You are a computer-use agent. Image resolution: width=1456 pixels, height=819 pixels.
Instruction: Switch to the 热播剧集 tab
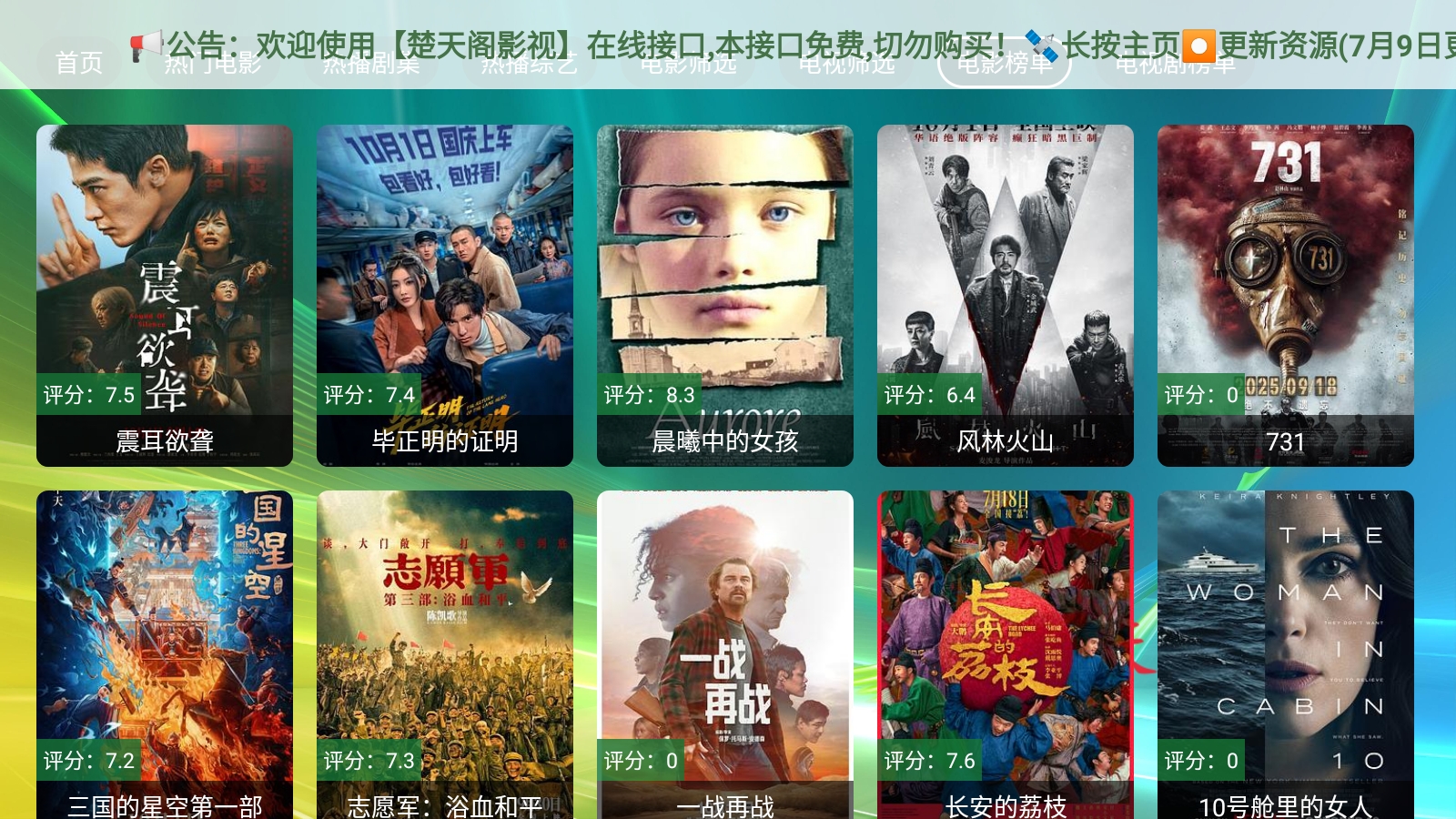pyautogui.click(x=371, y=65)
